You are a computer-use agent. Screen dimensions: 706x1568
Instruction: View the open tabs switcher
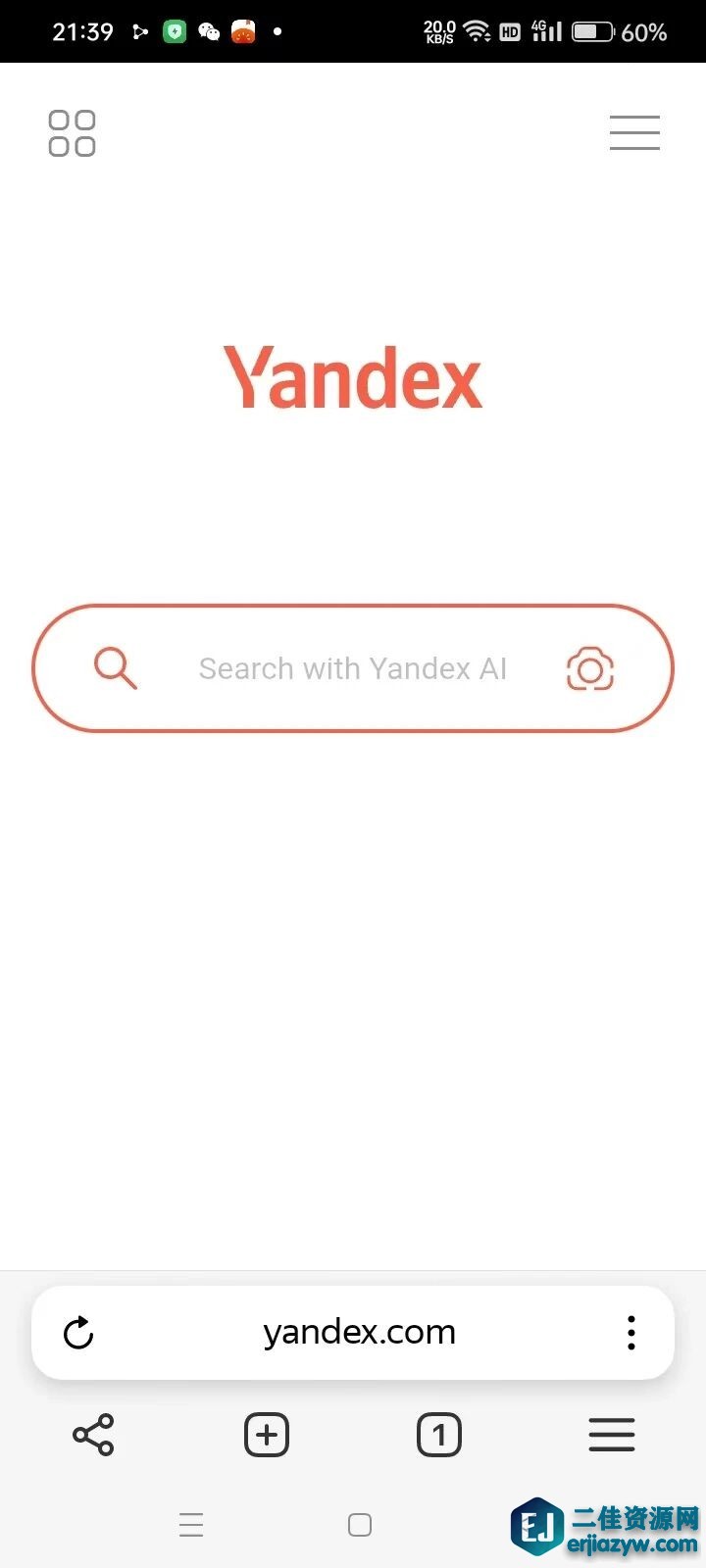tap(438, 1436)
